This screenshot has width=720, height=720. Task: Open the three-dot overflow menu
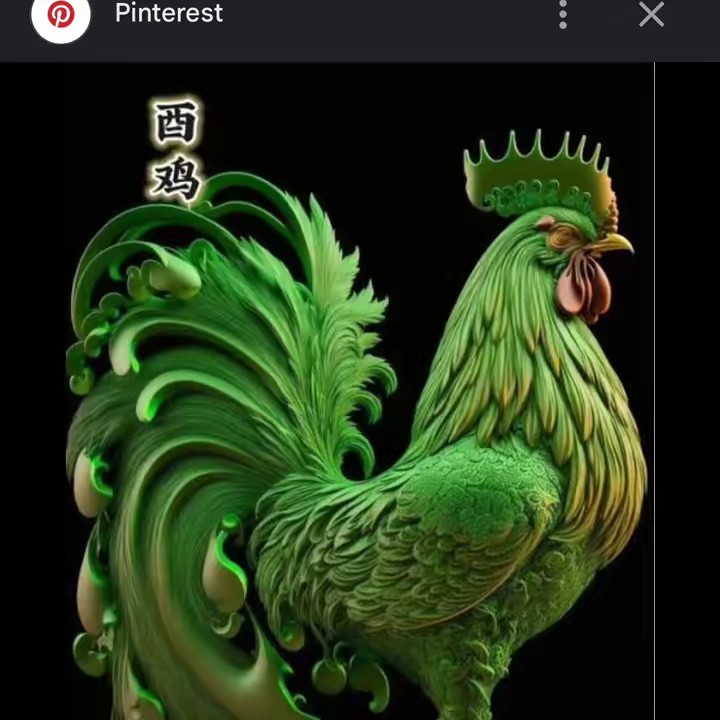tap(563, 15)
